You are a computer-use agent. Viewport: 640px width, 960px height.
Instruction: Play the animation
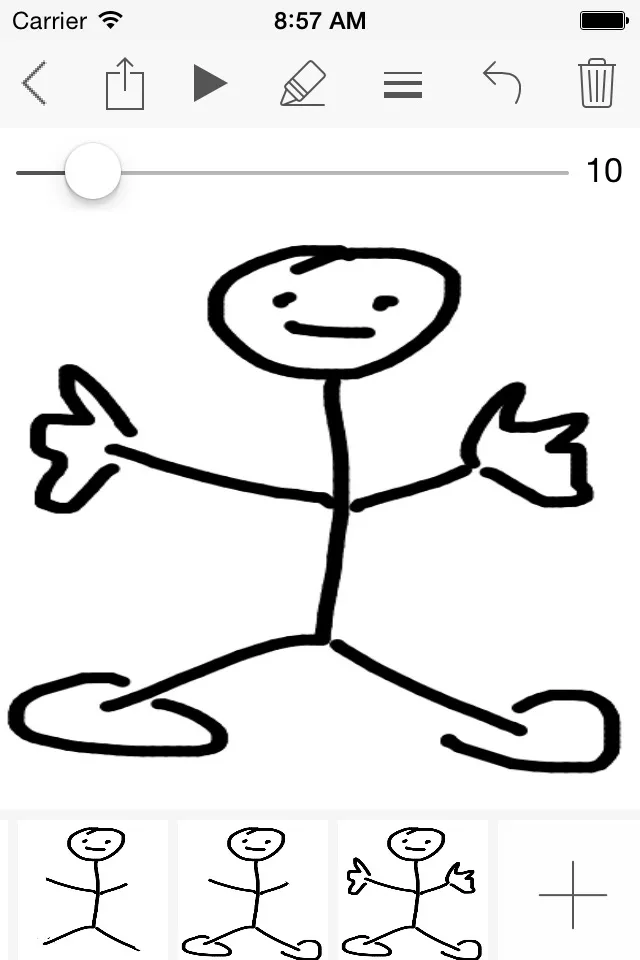tap(210, 84)
